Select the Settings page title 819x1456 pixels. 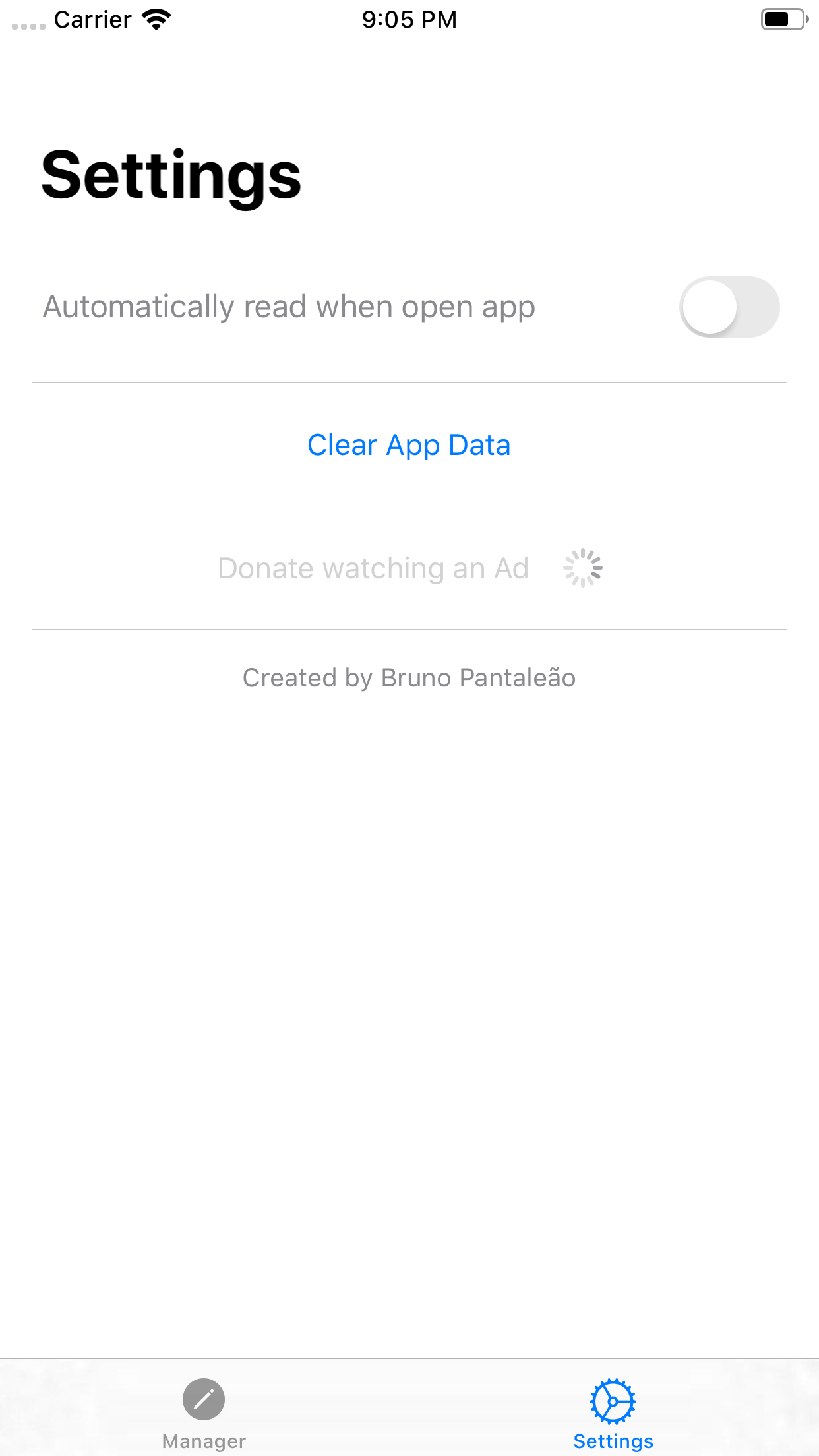click(171, 175)
